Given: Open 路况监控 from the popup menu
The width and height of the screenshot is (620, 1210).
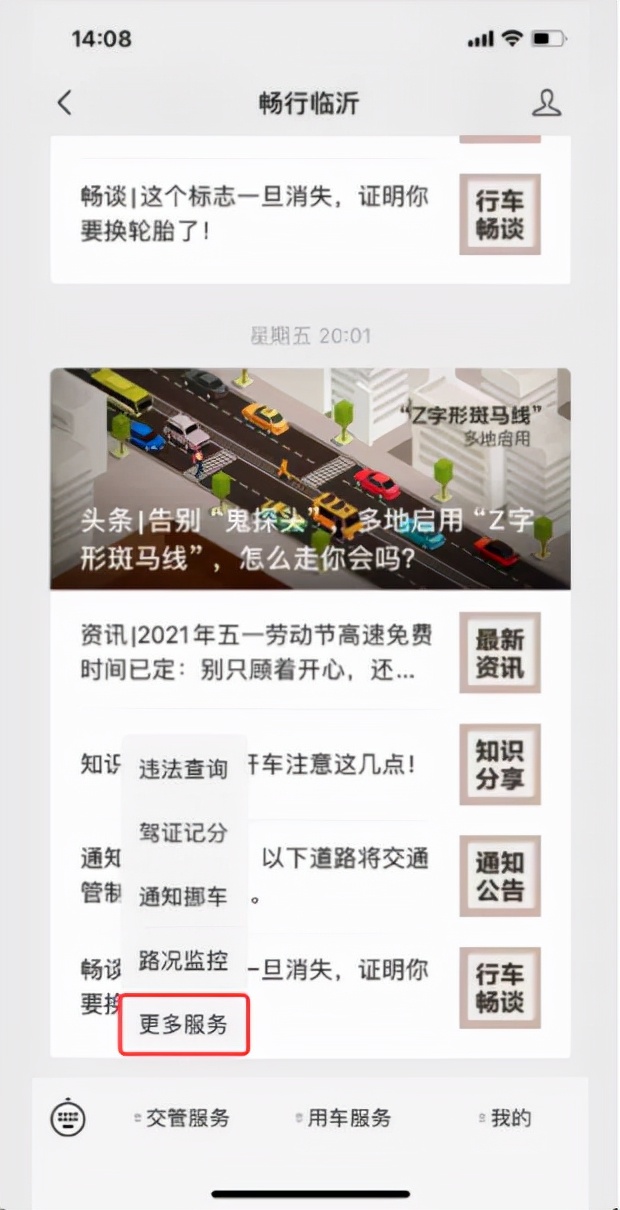Looking at the screenshot, I should (183, 960).
